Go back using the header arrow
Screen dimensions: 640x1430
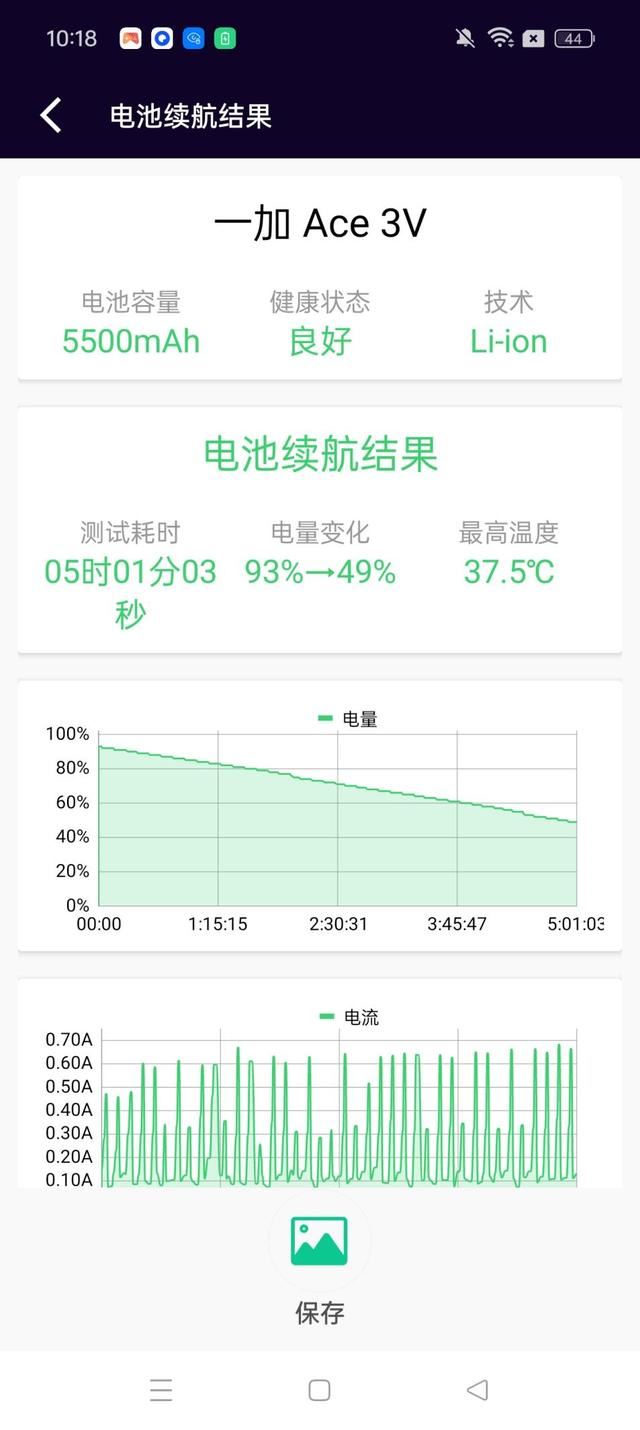[x=51, y=116]
